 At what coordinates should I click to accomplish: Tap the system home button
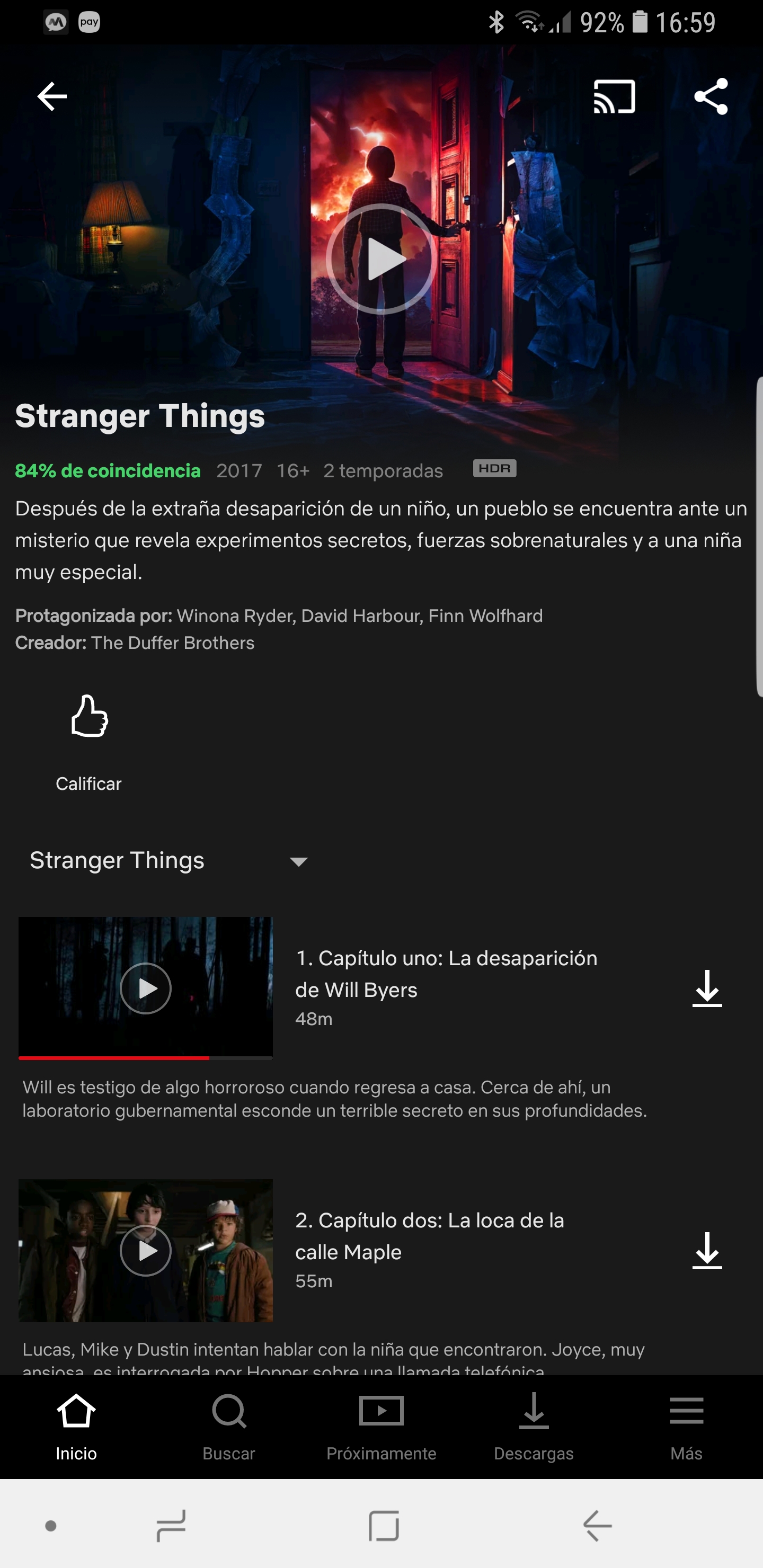384,1525
